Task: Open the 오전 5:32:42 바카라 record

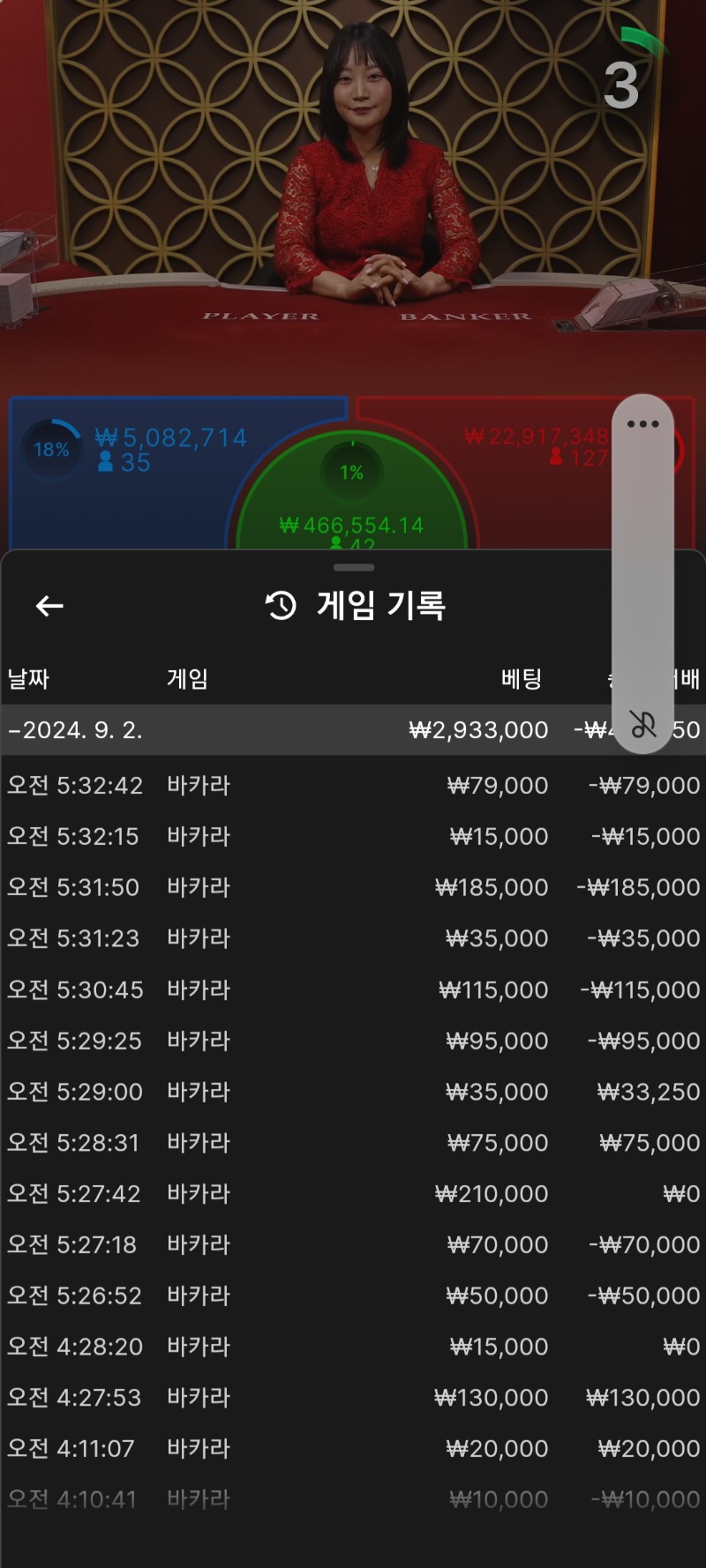Action: (x=353, y=785)
